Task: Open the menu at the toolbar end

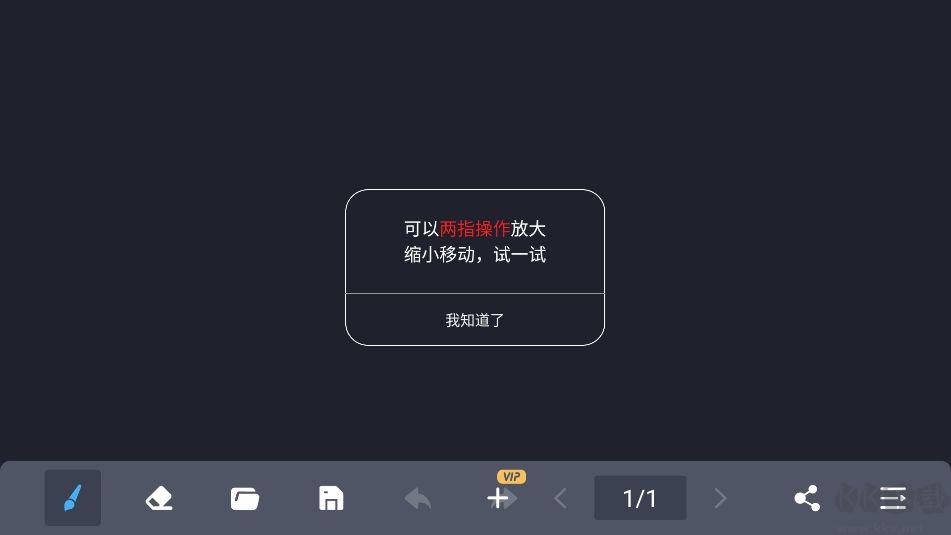Action: click(893, 498)
